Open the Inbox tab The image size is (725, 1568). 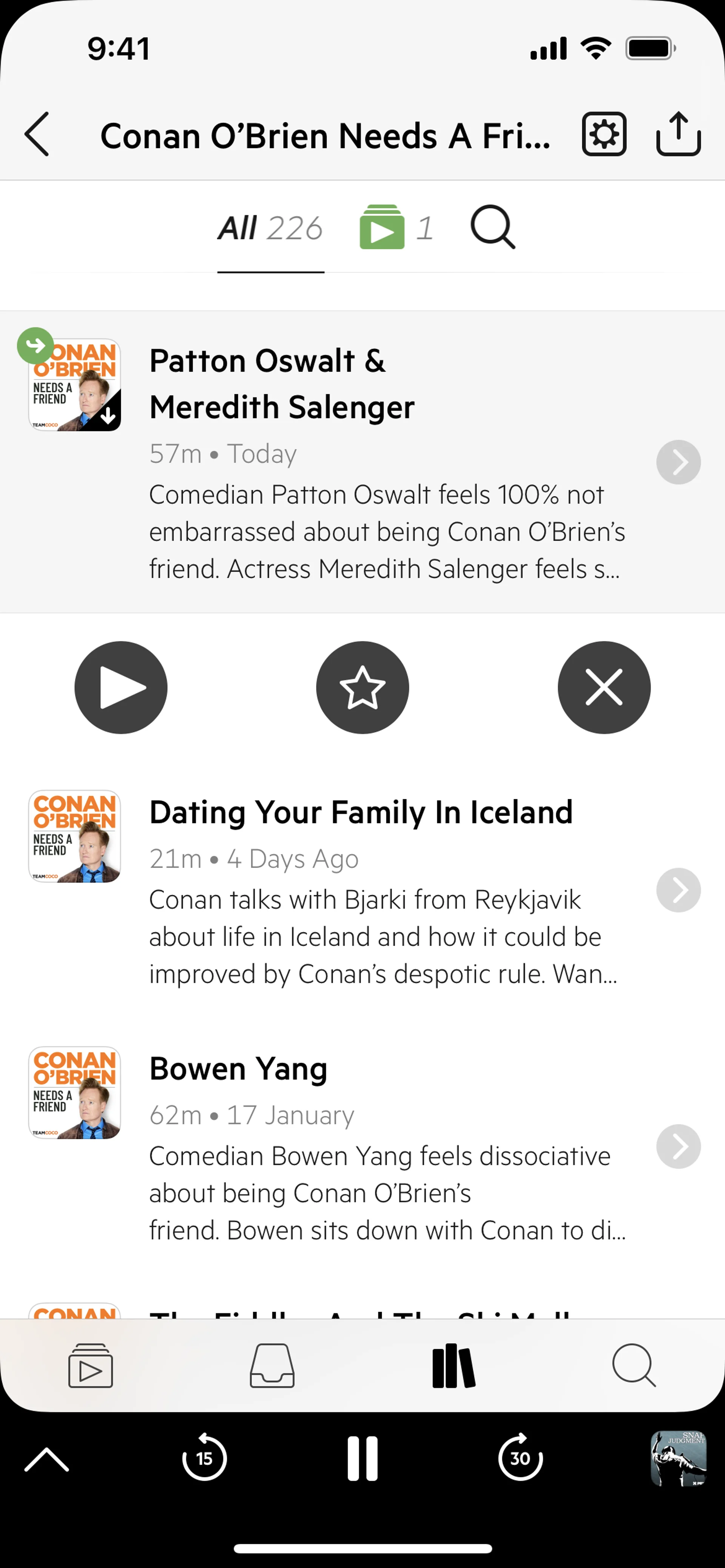(x=272, y=1365)
